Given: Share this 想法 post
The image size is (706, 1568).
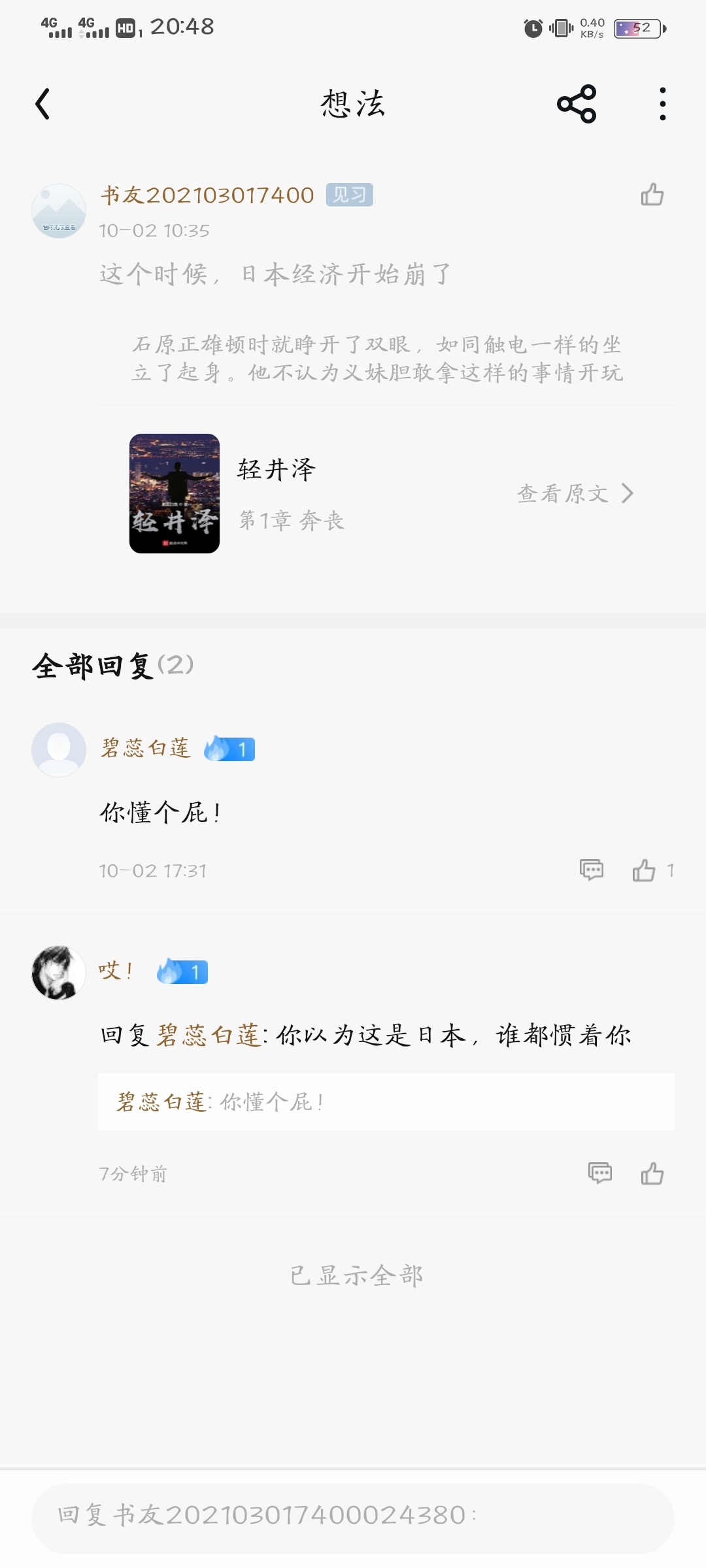Looking at the screenshot, I should pos(577,105).
